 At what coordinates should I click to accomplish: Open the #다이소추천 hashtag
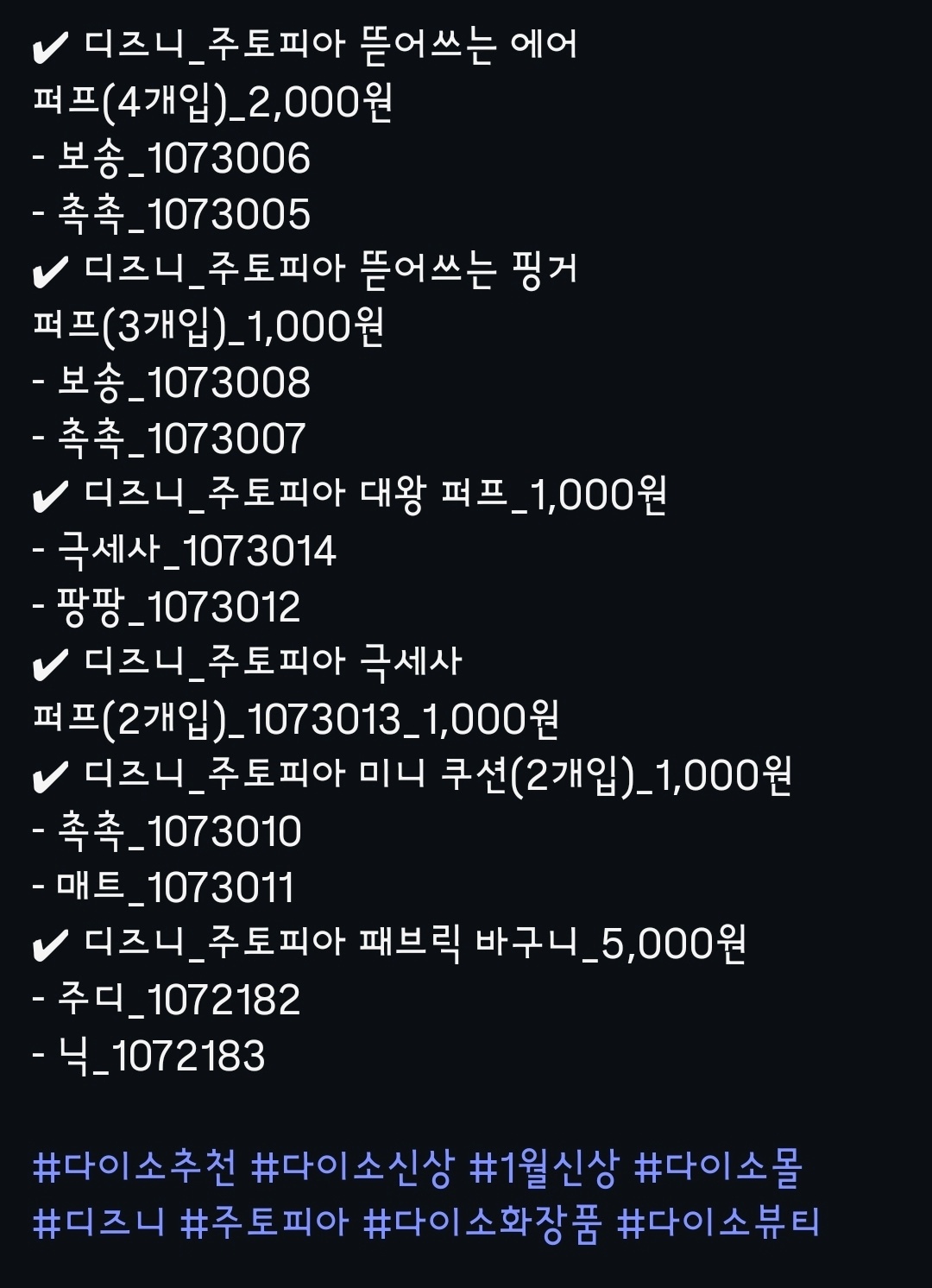click(x=134, y=1168)
